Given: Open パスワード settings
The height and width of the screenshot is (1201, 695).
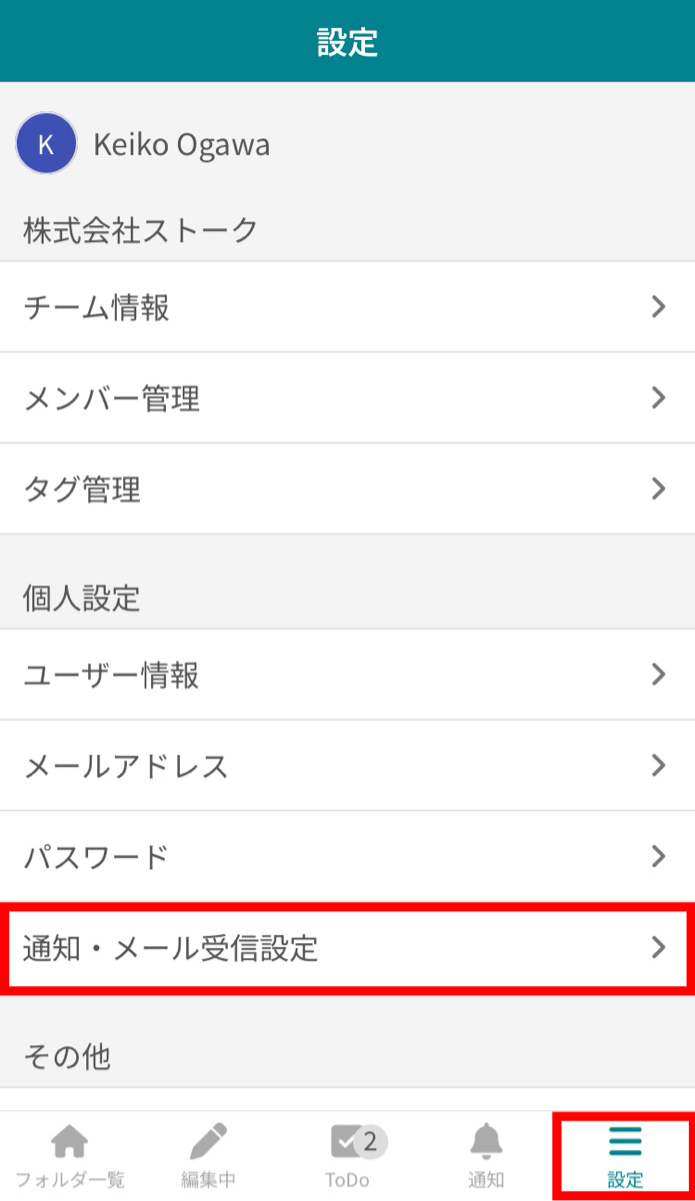Looking at the screenshot, I should tap(347, 857).
